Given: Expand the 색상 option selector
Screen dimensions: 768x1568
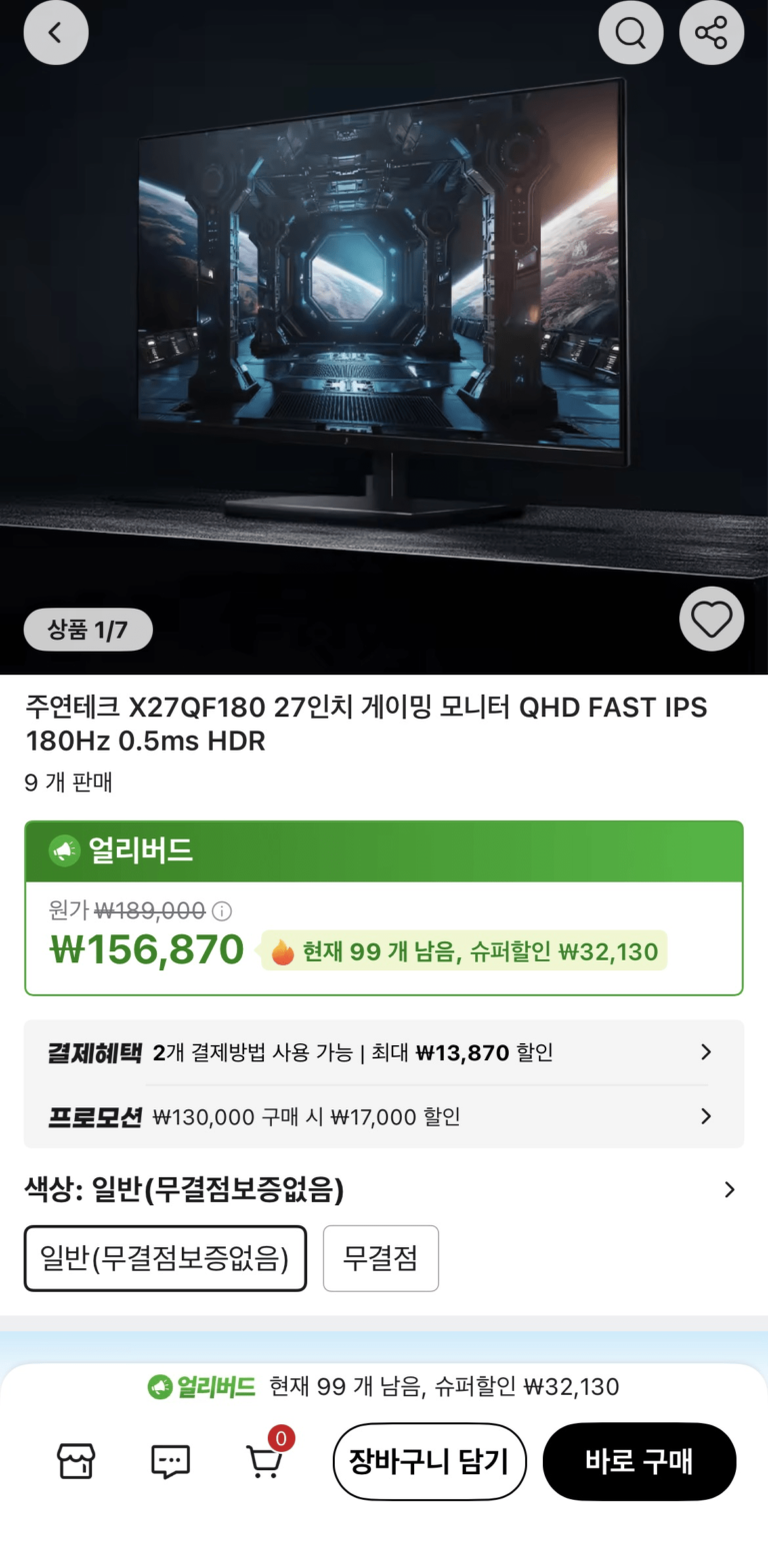Looking at the screenshot, I should point(729,1189).
